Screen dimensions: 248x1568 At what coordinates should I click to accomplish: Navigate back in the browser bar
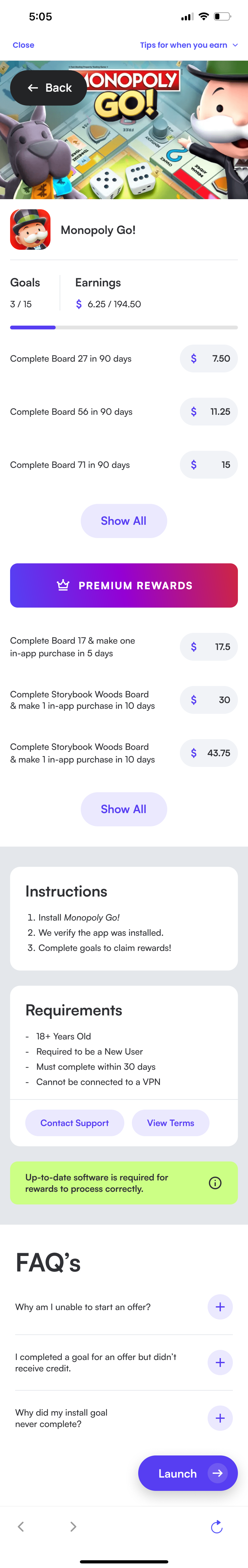pos(21,1526)
